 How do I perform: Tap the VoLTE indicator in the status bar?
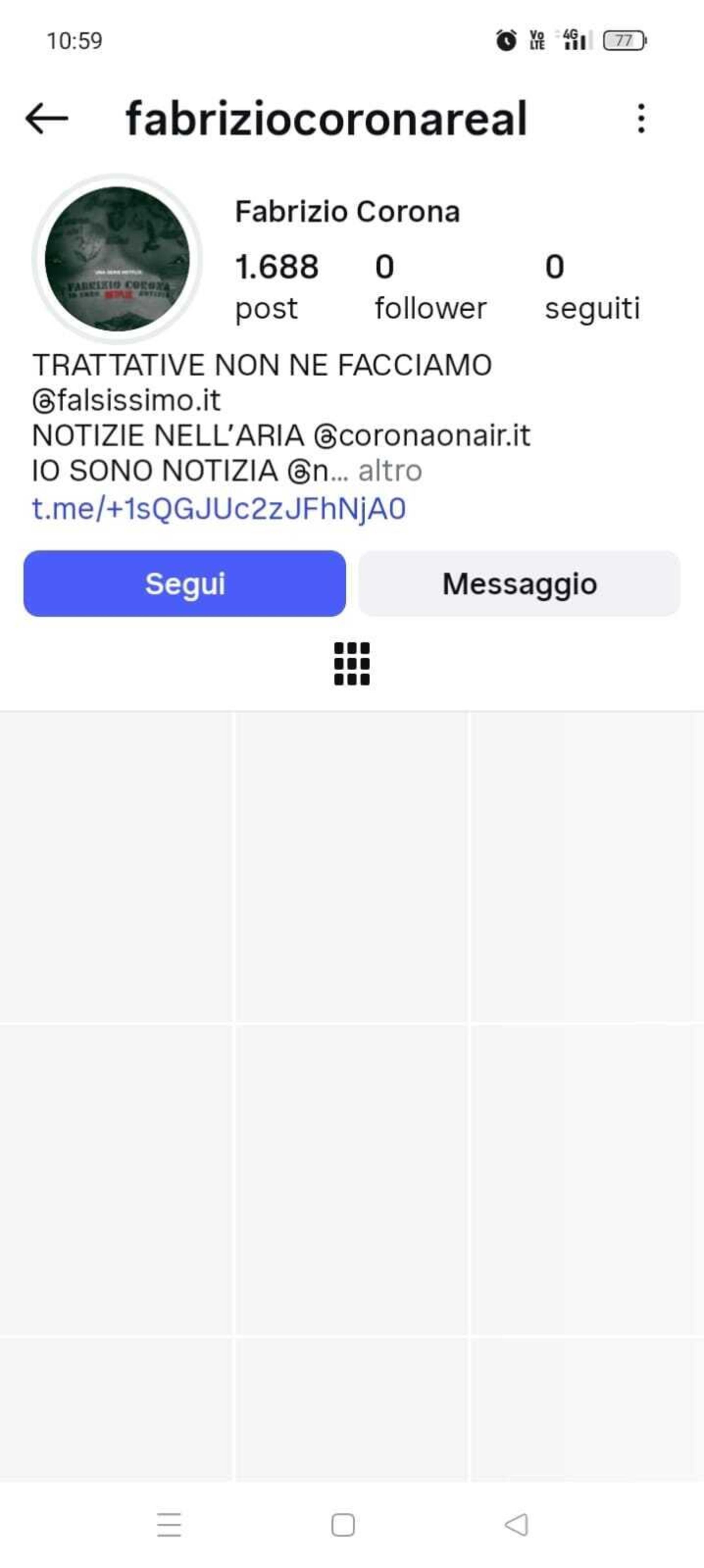coord(537,40)
